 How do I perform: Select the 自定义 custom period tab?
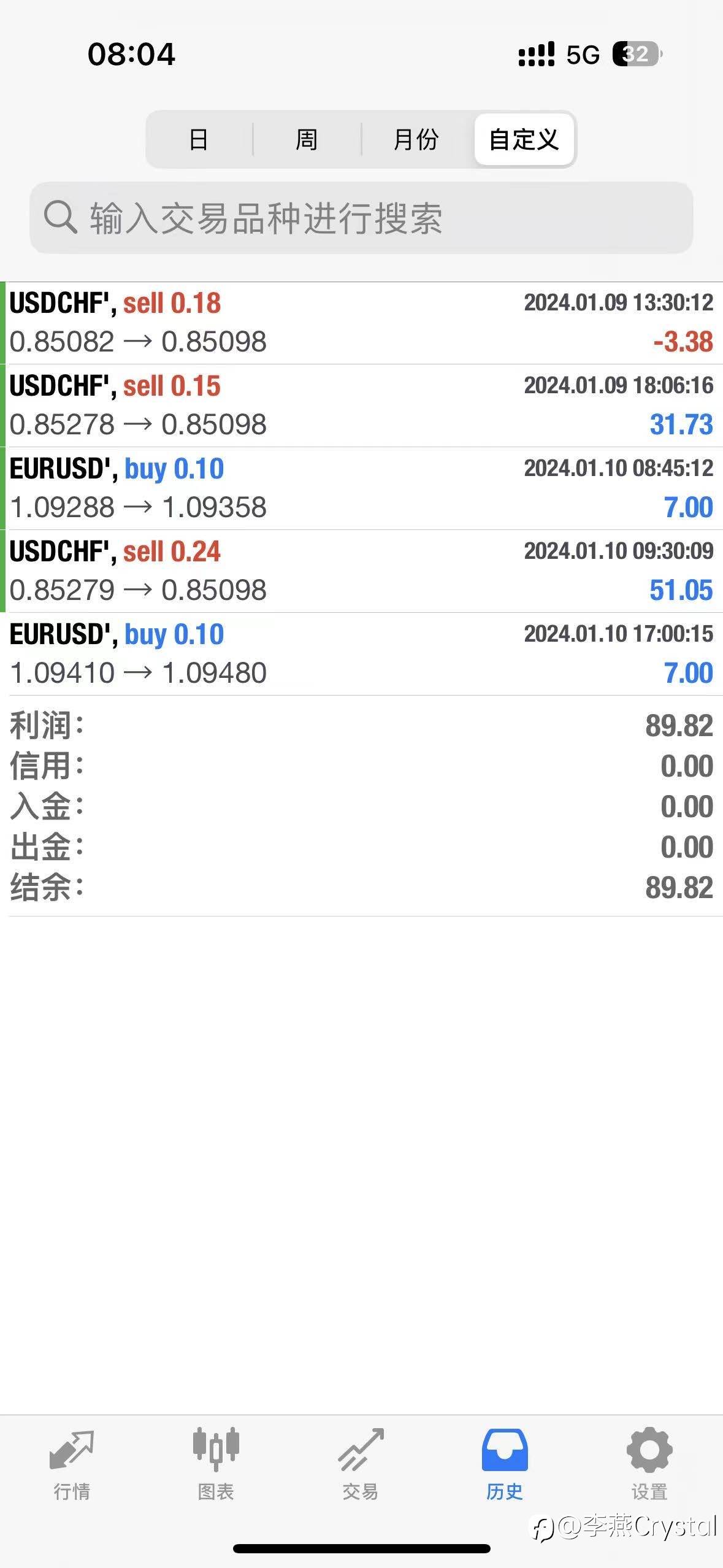point(524,139)
